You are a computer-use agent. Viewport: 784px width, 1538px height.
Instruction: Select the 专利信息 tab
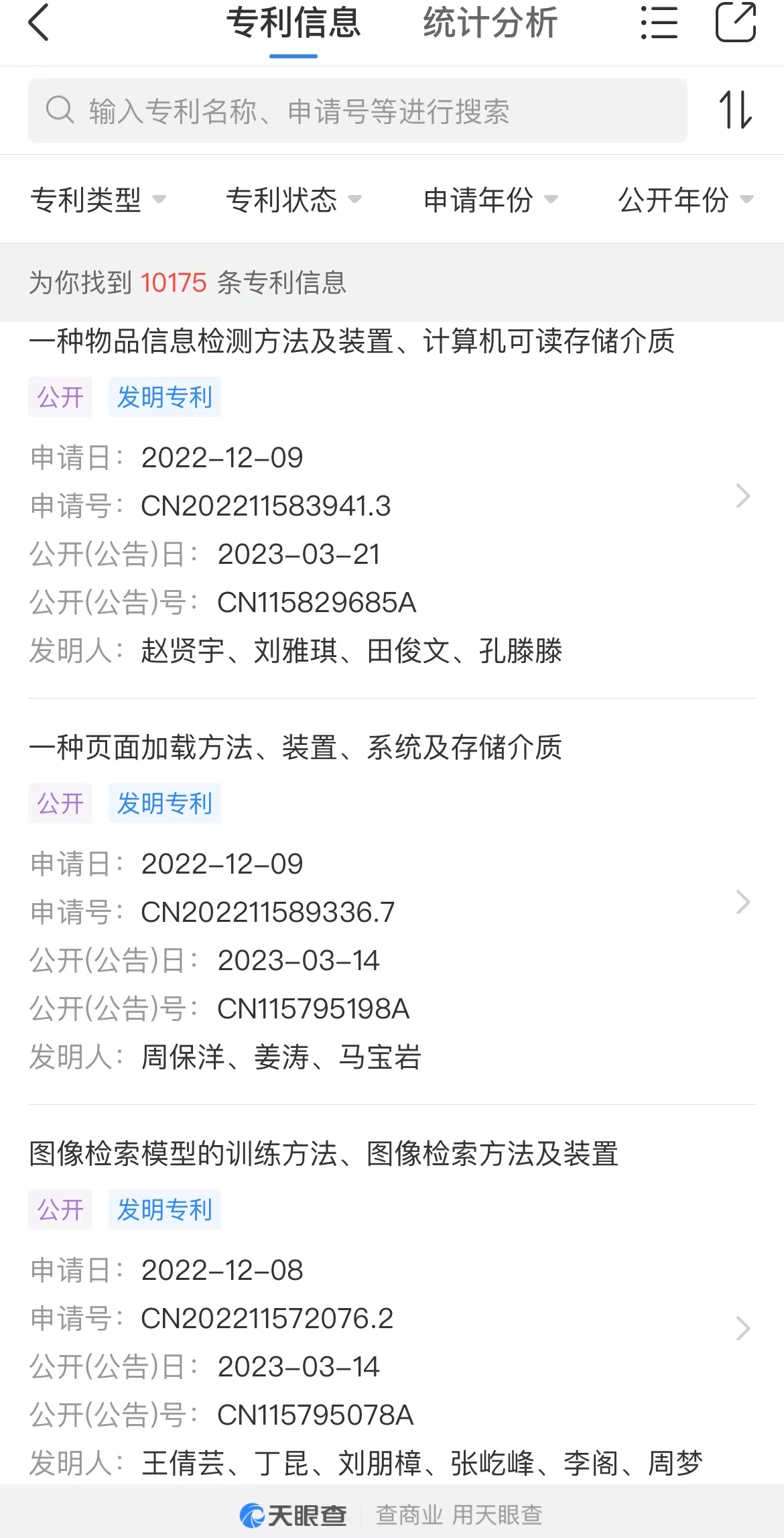[293, 23]
